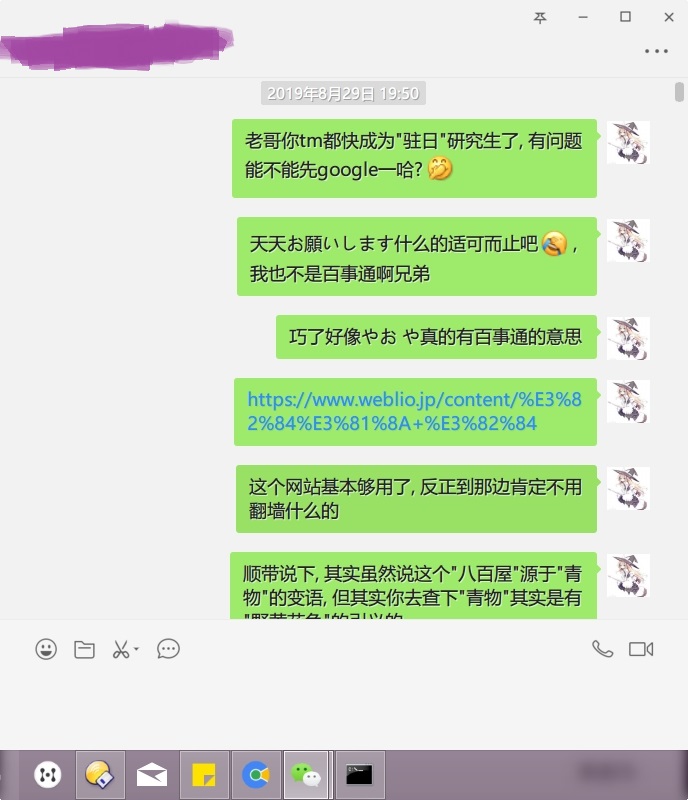This screenshot has height=800, width=688.
Task: Open the emoji picker
Action: coord(46,649)
